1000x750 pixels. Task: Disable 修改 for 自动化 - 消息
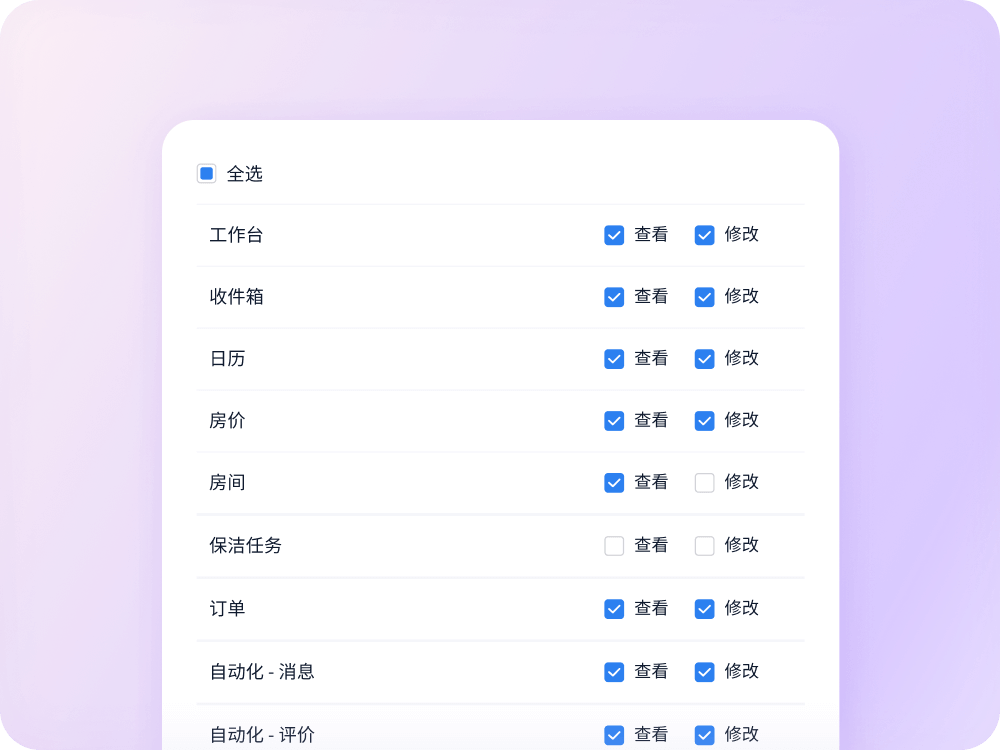click(705, 672)
